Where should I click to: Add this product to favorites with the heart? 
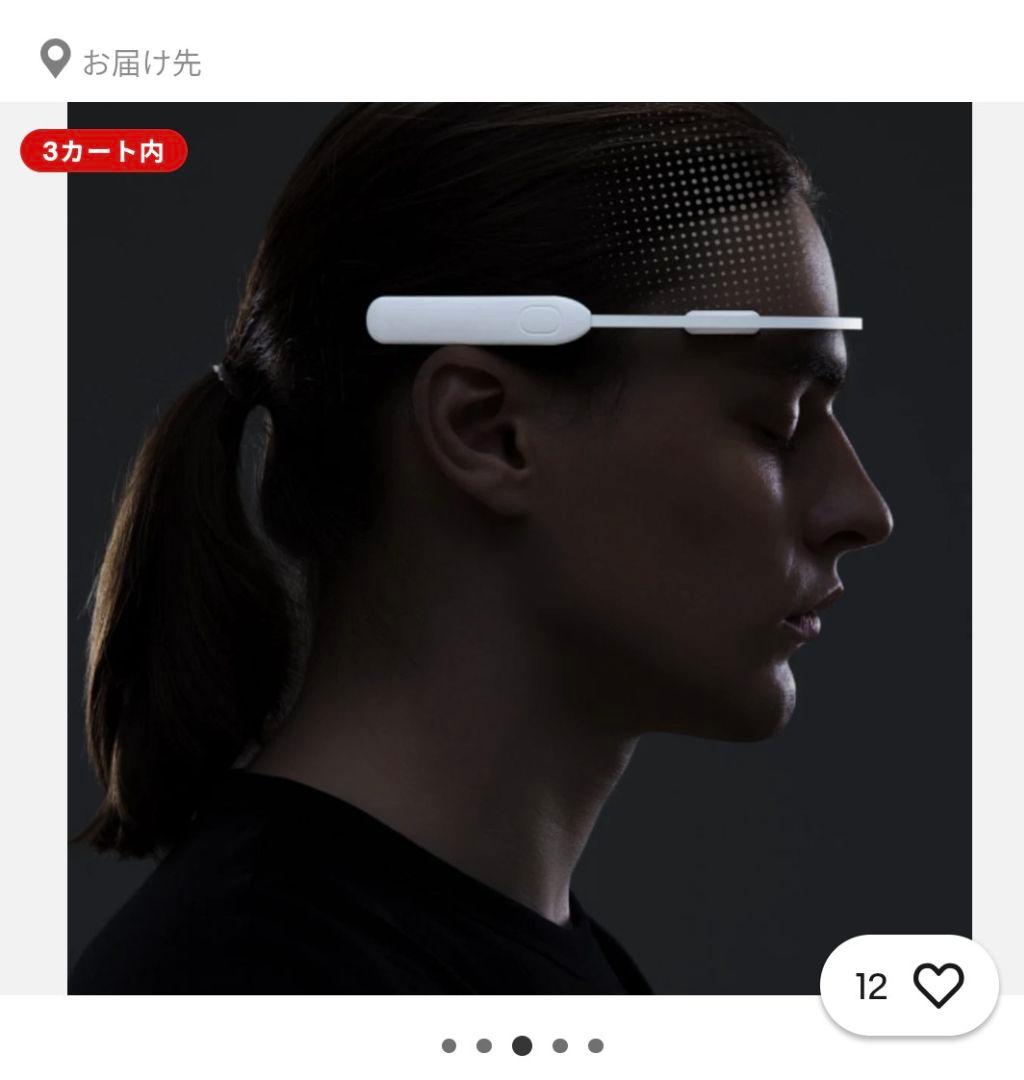point(937,986)
